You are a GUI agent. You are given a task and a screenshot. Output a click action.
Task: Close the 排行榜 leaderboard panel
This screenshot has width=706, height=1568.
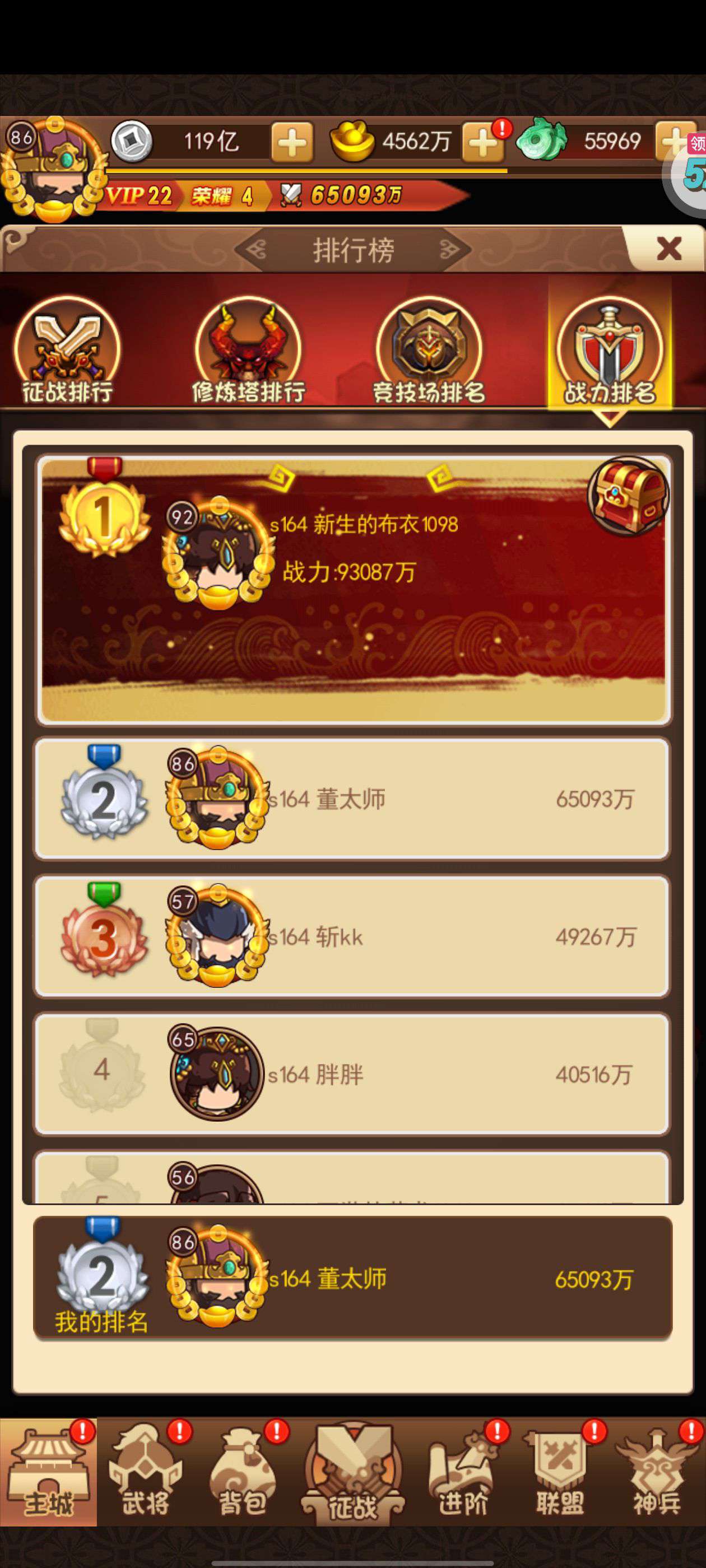[x=668, y=248]
